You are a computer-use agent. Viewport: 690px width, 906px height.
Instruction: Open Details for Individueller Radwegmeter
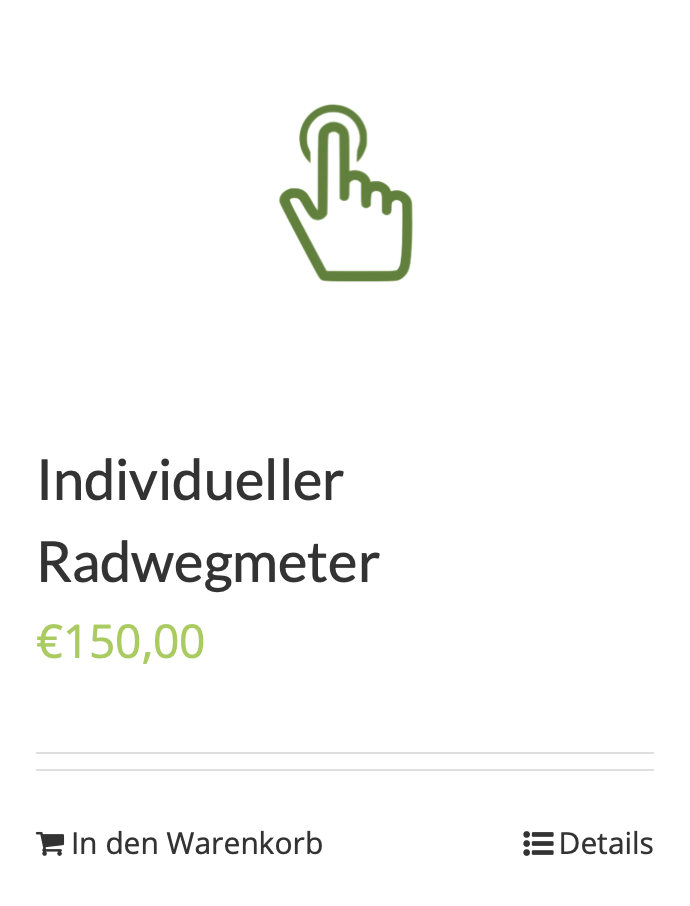[x=588, y=844]
